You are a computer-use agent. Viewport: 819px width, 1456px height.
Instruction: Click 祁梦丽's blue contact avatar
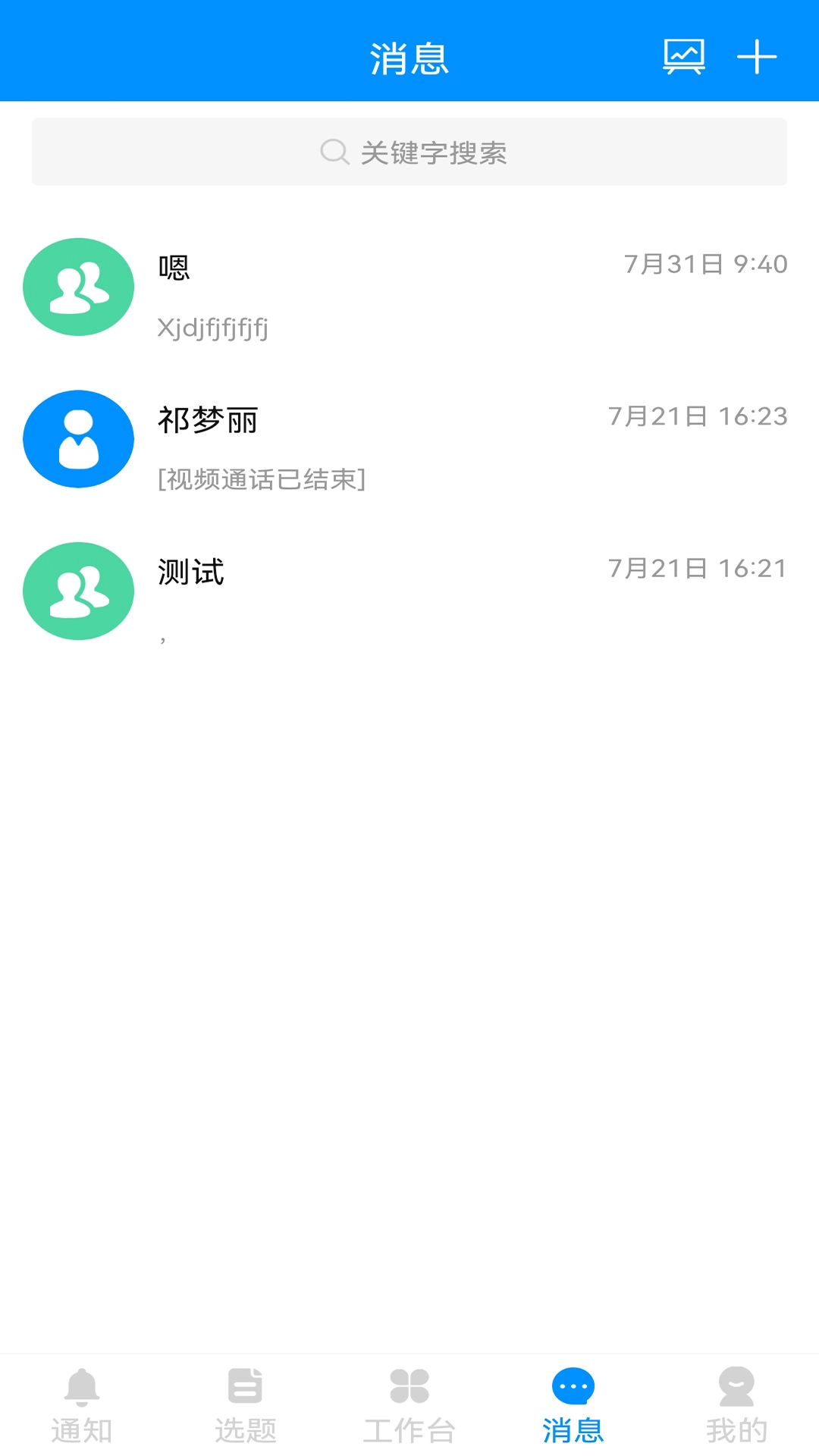click(78, 438)
